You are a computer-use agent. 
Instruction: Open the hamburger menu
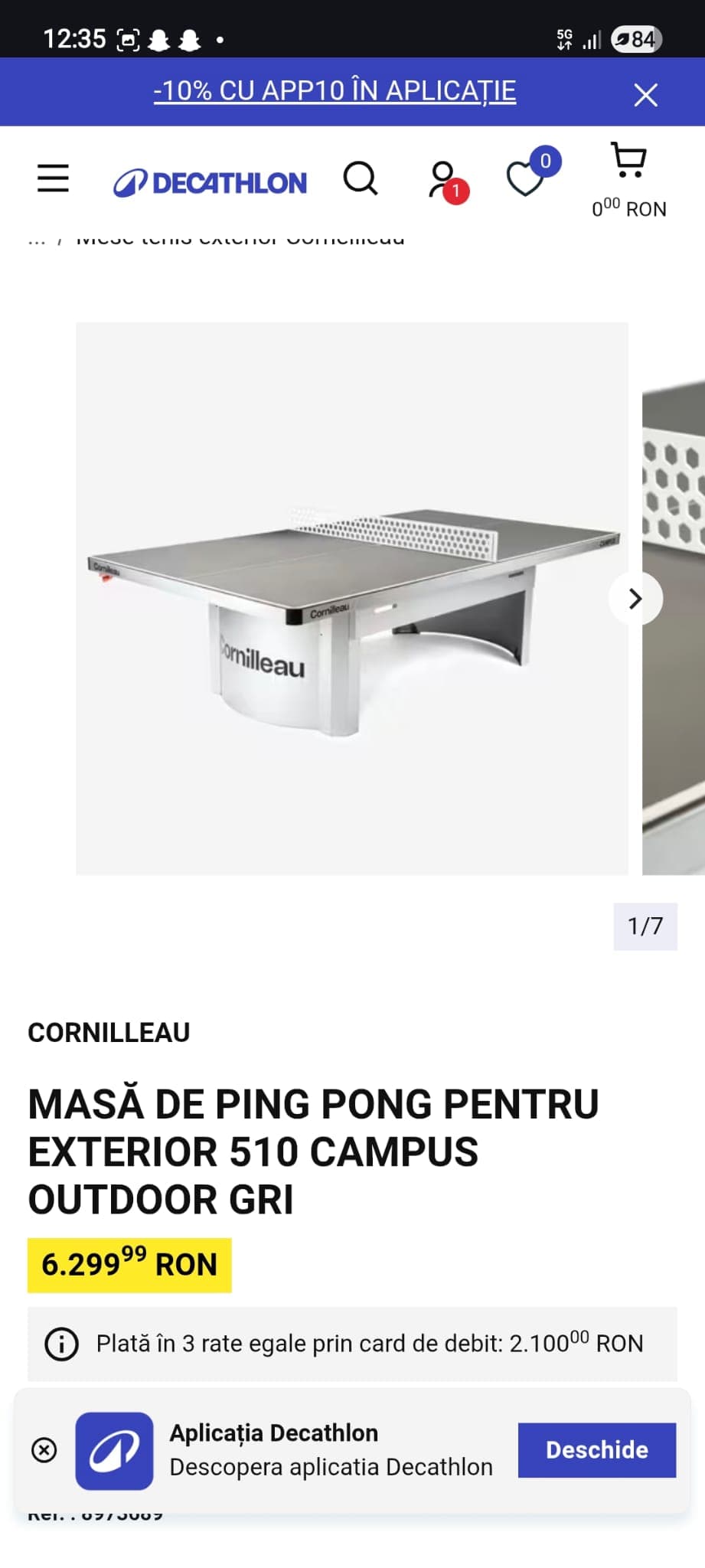coord(53,178)
